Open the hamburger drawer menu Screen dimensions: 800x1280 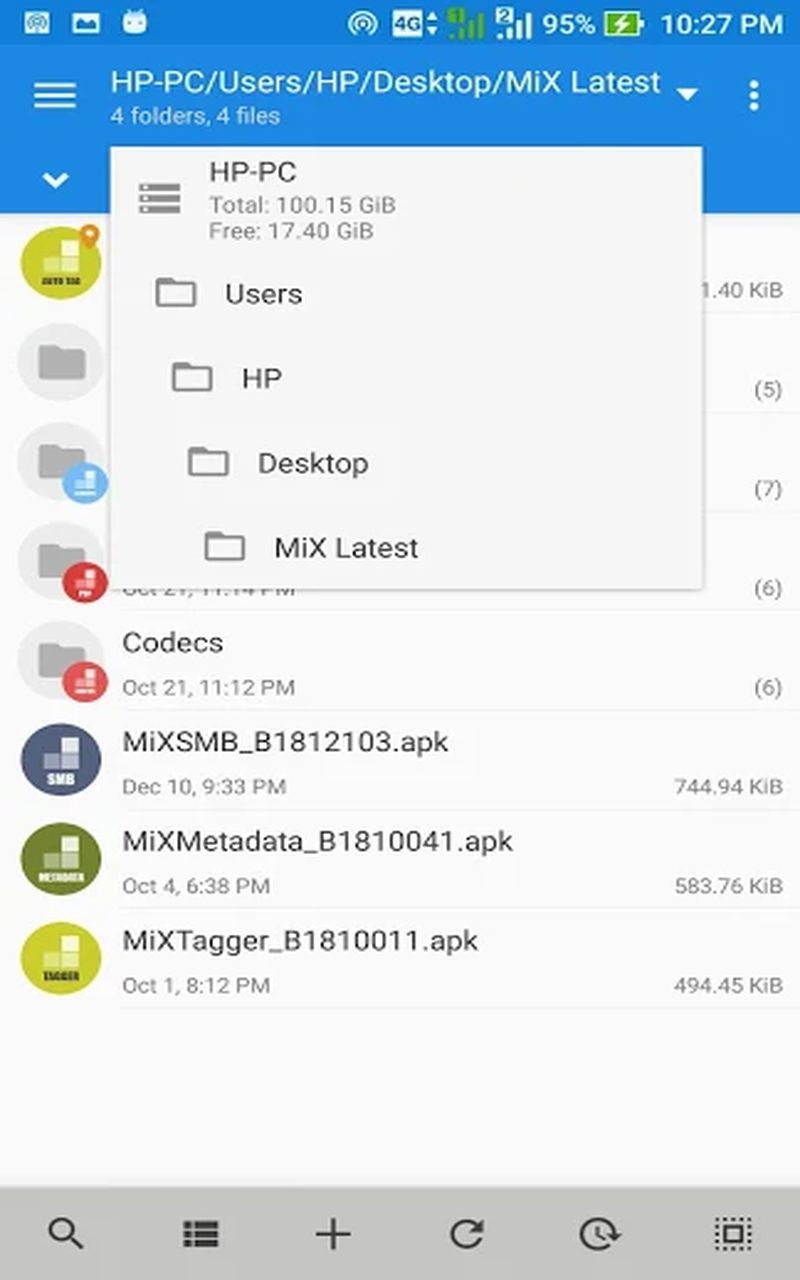pyautogui.click(x=55, y=95)
